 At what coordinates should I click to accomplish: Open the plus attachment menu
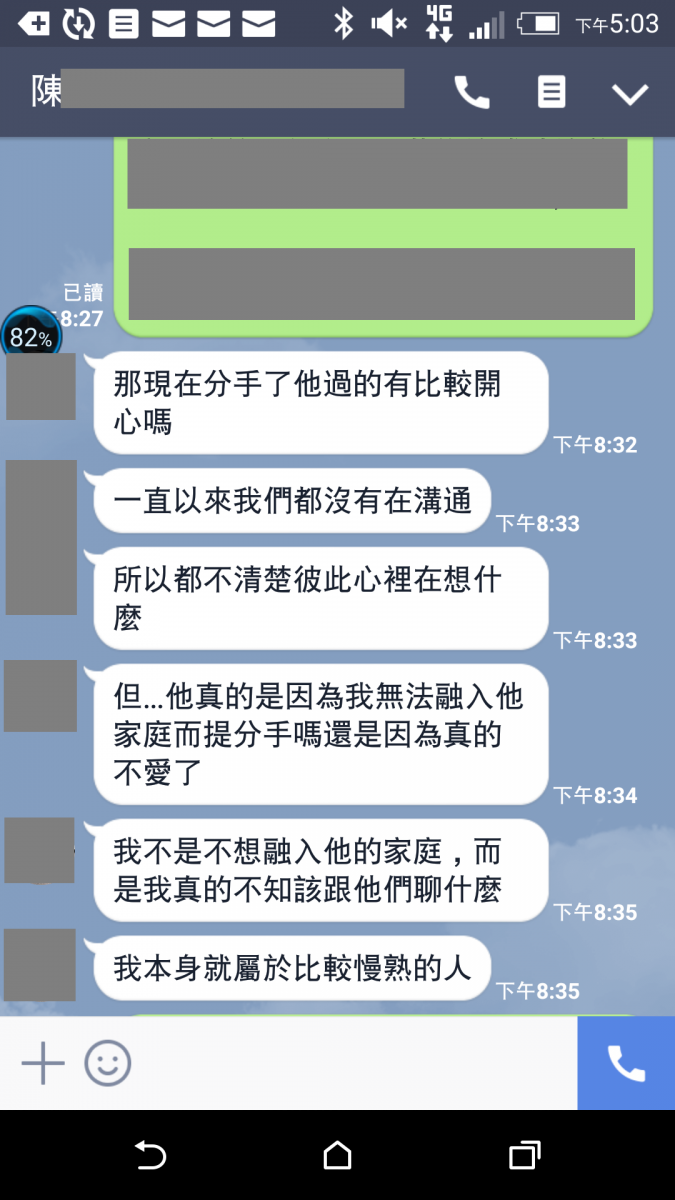coord(43,1063)
